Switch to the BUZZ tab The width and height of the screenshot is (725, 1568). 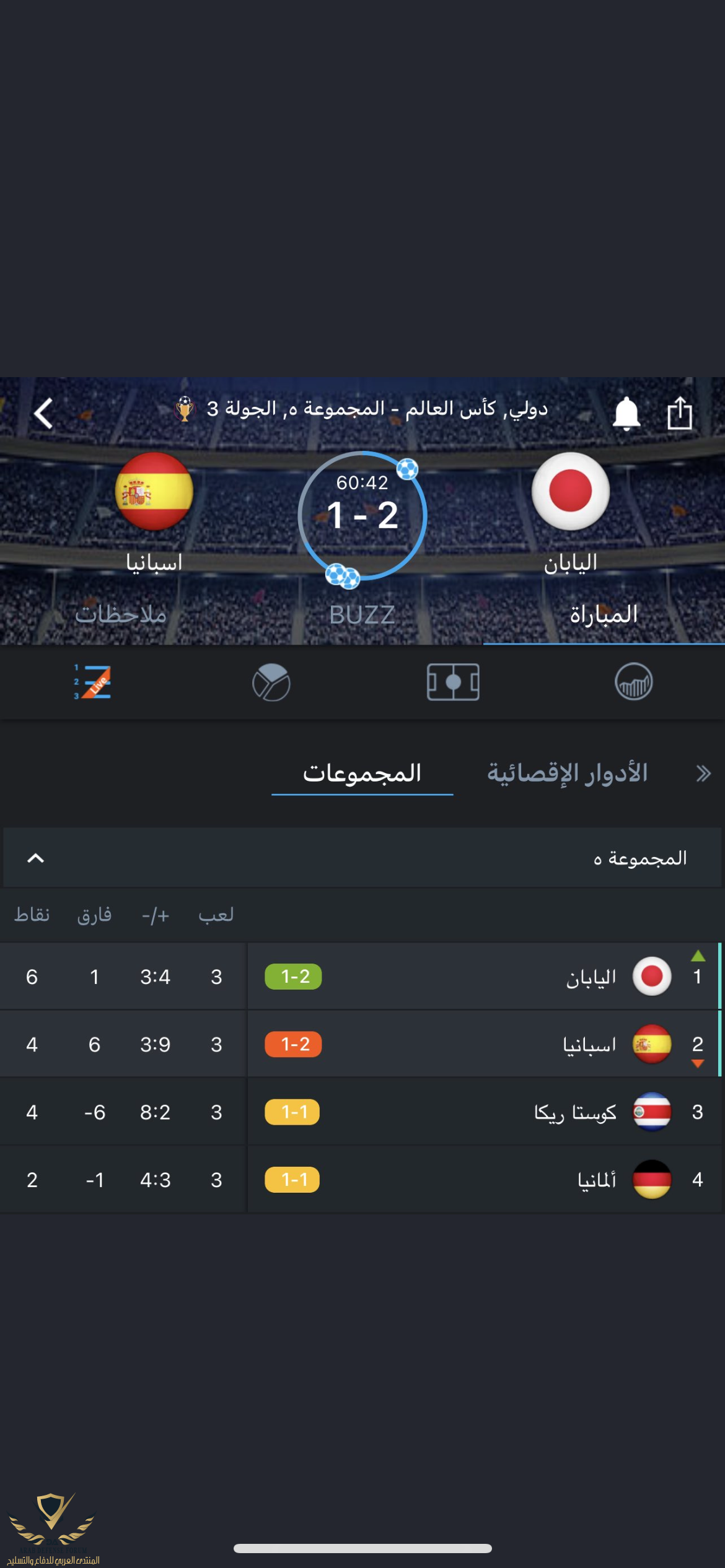pos(362,615)
